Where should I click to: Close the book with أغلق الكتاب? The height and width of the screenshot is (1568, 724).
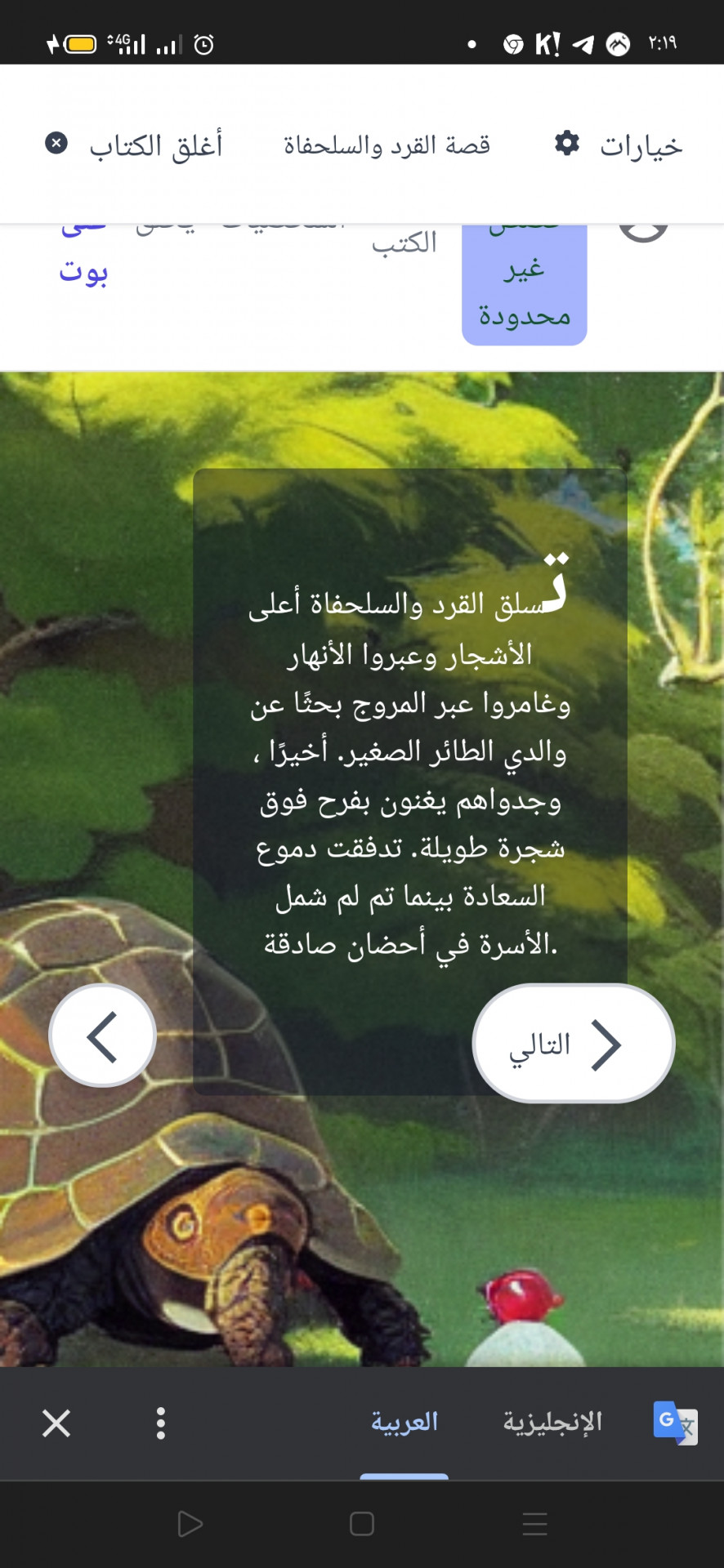tap(135, 145)
